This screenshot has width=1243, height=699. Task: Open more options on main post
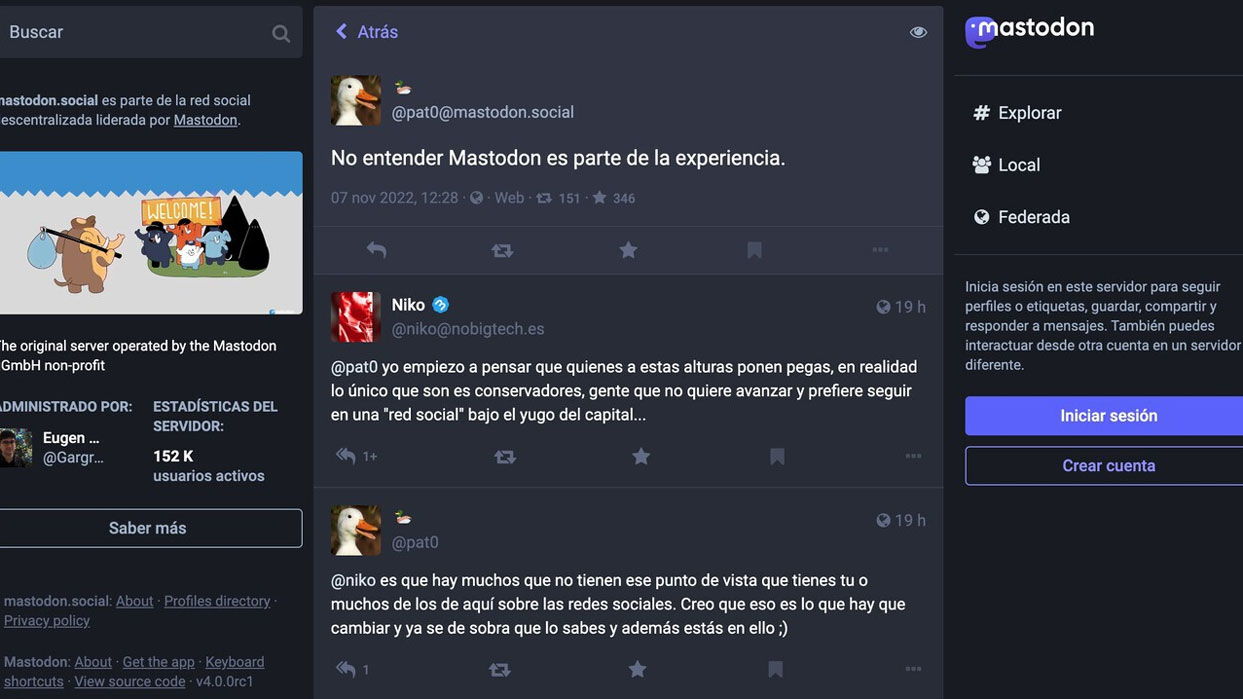[880, 250]
